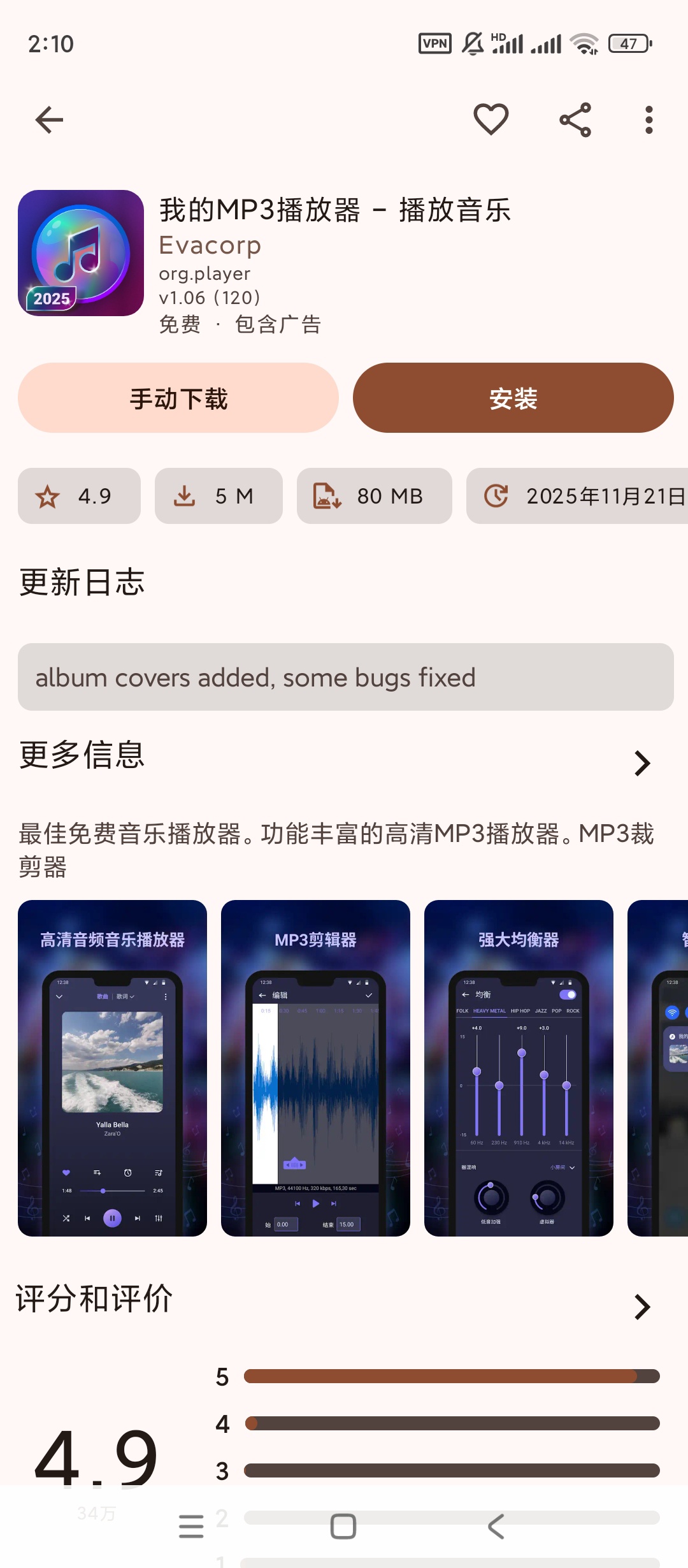View the MP3剪辑器 screenshot
This screenshot has height=1568, width=688.
(315, 1068)
